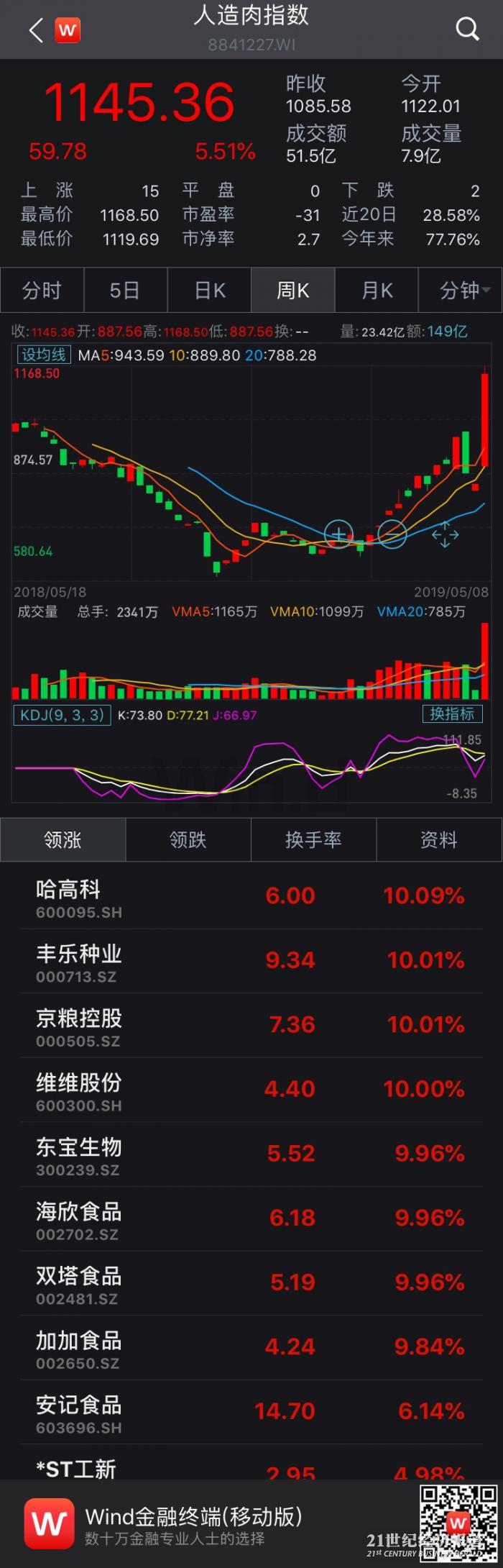The image size is (503, 1568).
Task: Open the 京粮控股 stock row
Action: 251,1026
